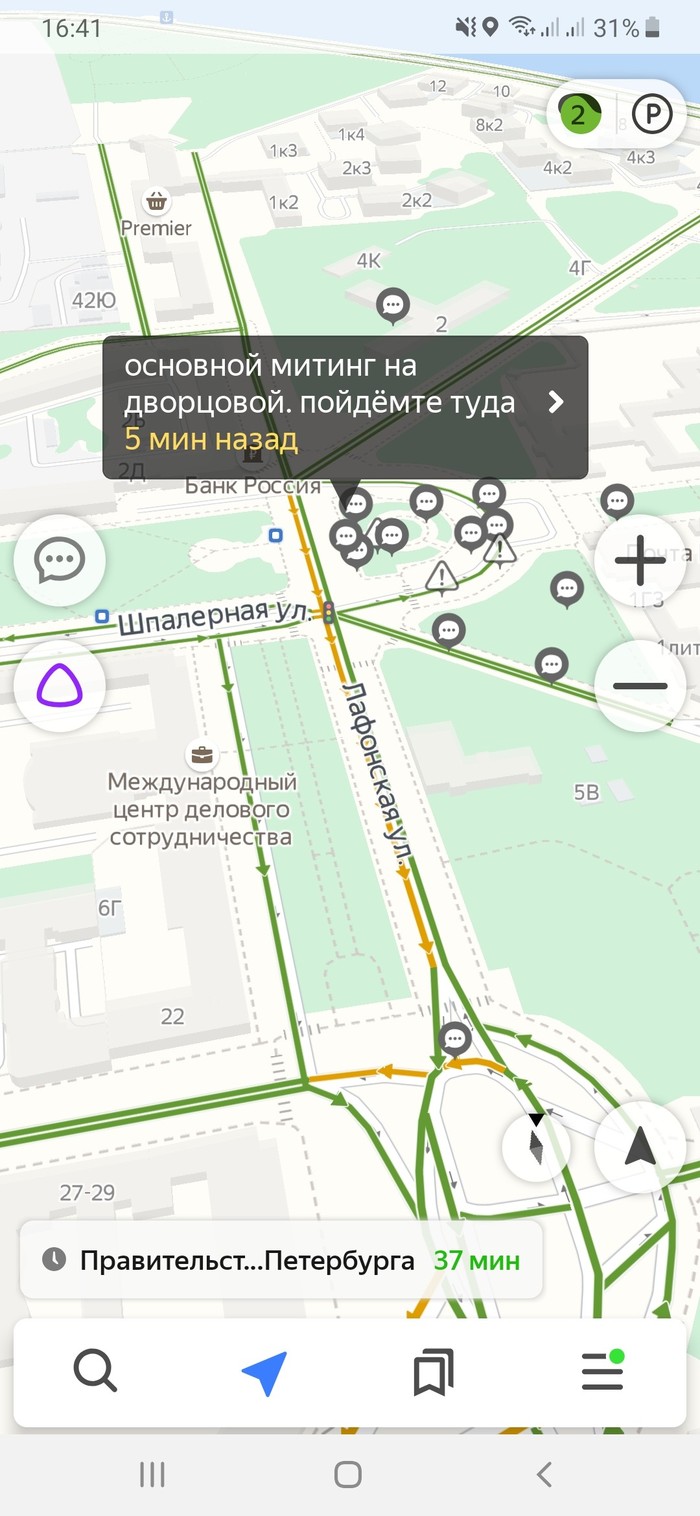This screenshot has height=1516, width=700.
Task: Open the main menu
Action: click(x=603, y=1371)
